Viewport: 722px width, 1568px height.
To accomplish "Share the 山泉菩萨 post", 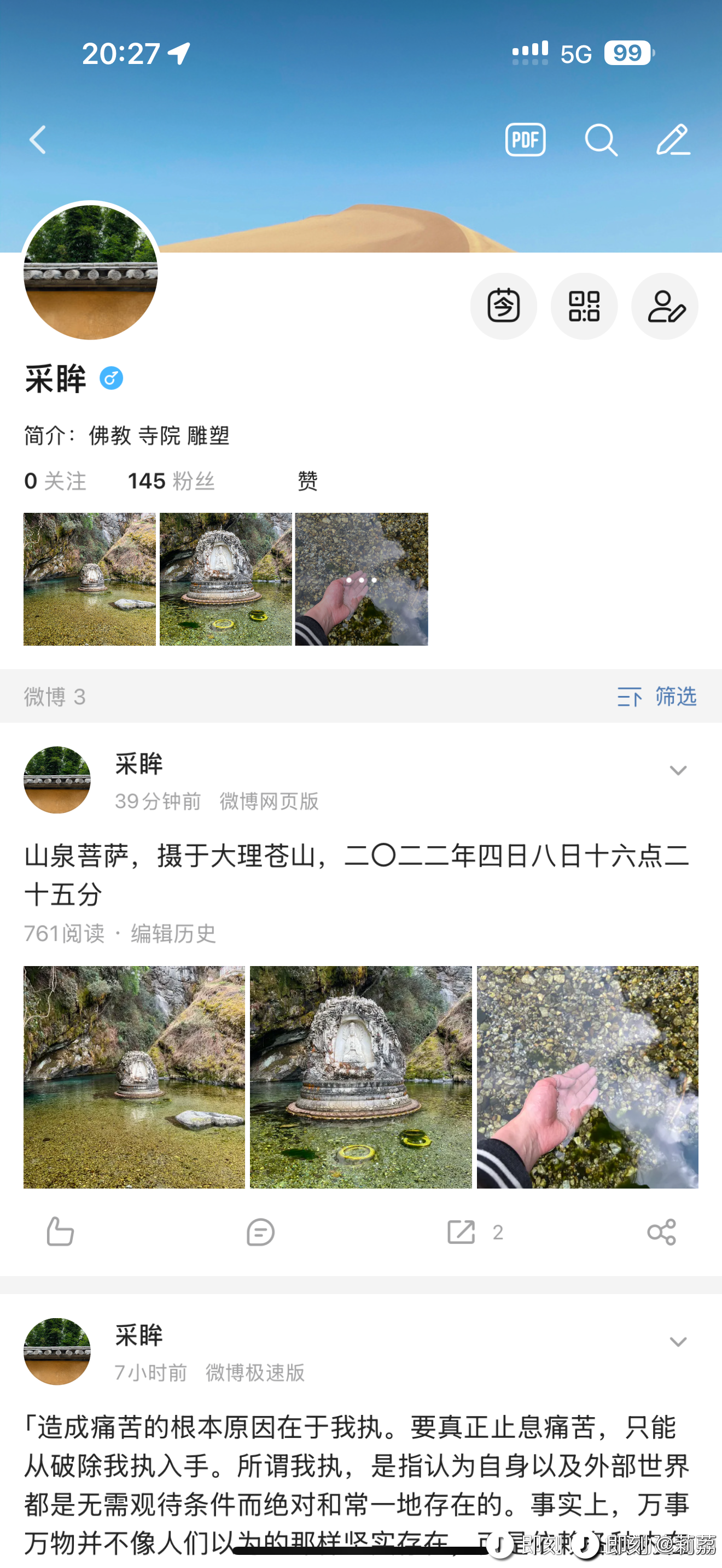I will pos(661,1232).
